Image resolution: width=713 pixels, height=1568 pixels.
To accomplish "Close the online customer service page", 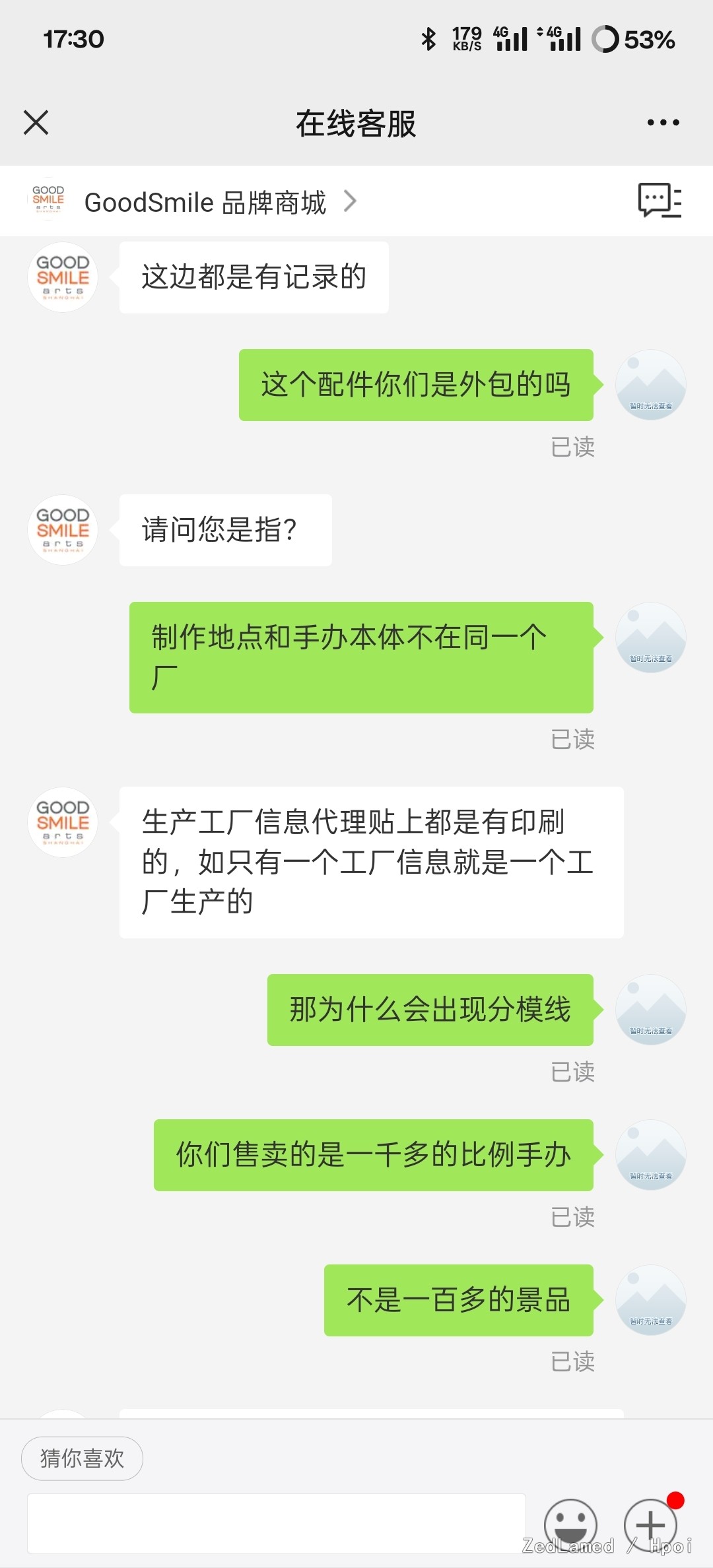I will [36, 123].
